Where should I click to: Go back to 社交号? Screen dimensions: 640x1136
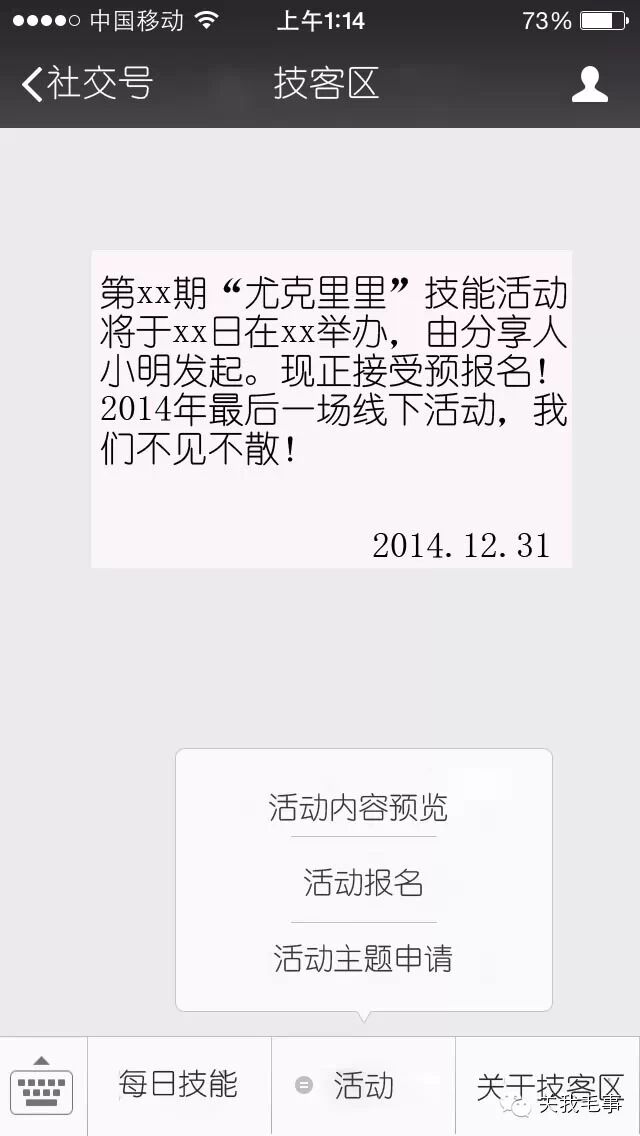click(86, 84)
